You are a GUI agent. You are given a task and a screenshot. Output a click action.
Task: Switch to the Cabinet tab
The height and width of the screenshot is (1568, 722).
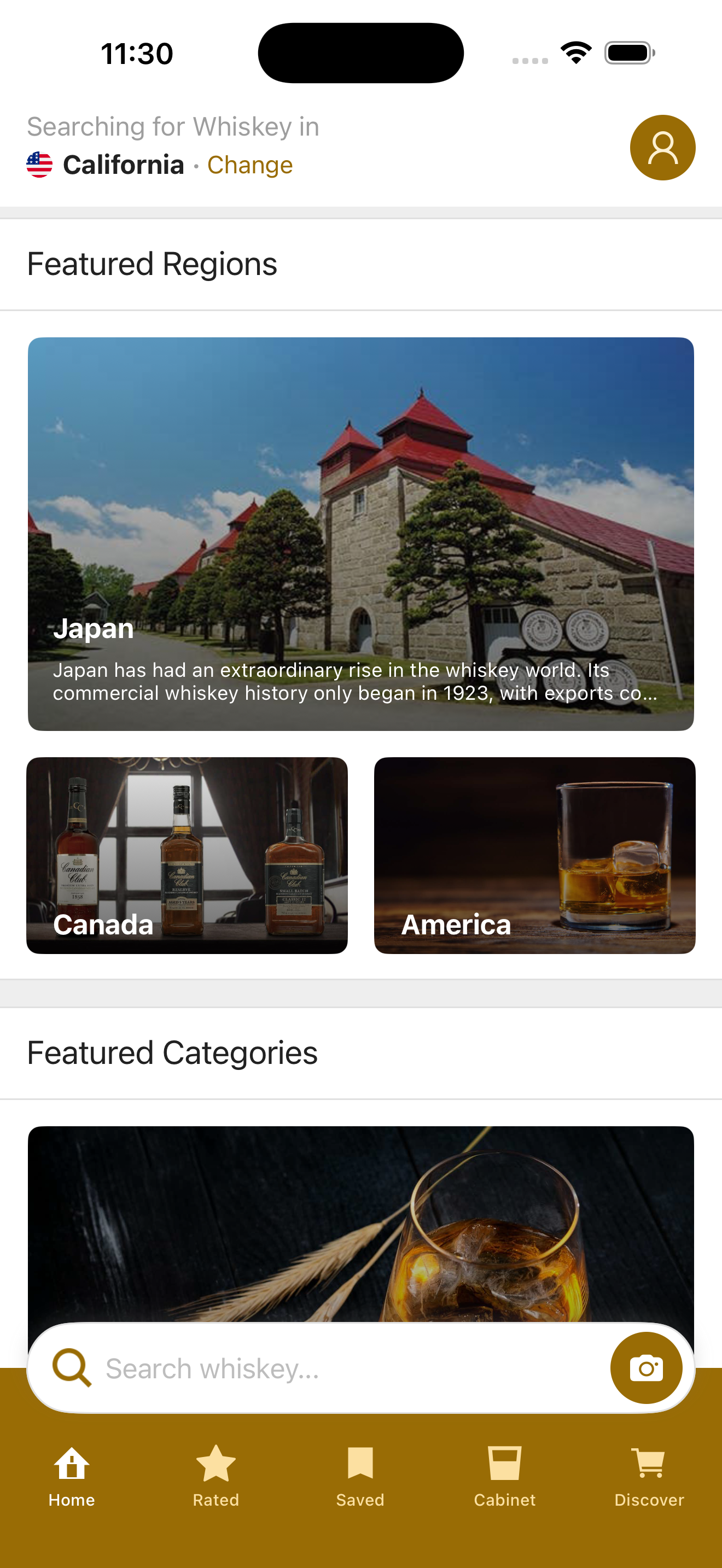505,1476
